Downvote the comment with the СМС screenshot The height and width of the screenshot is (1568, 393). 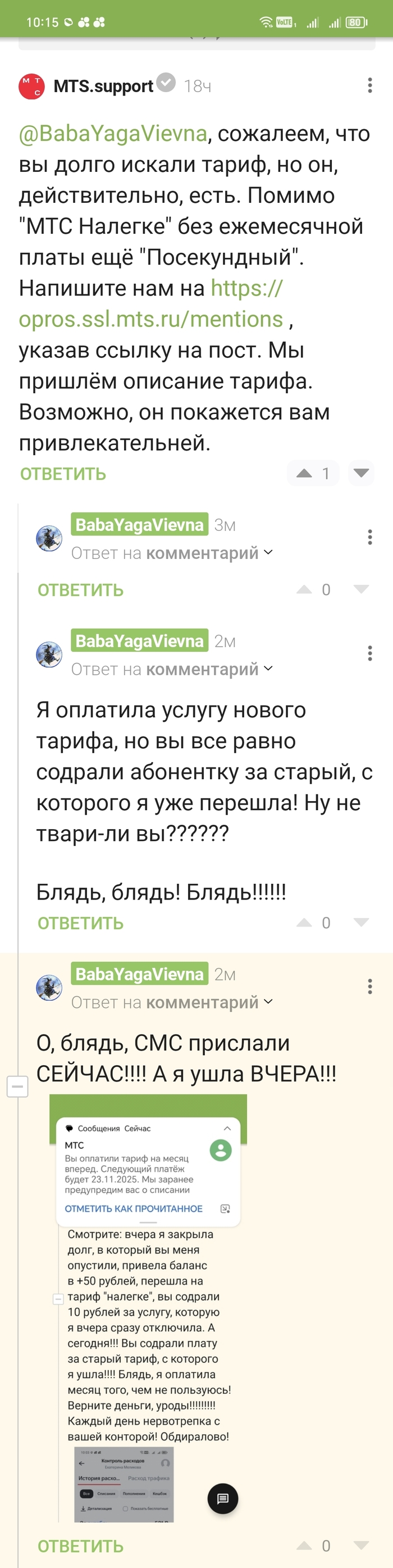362,1546
